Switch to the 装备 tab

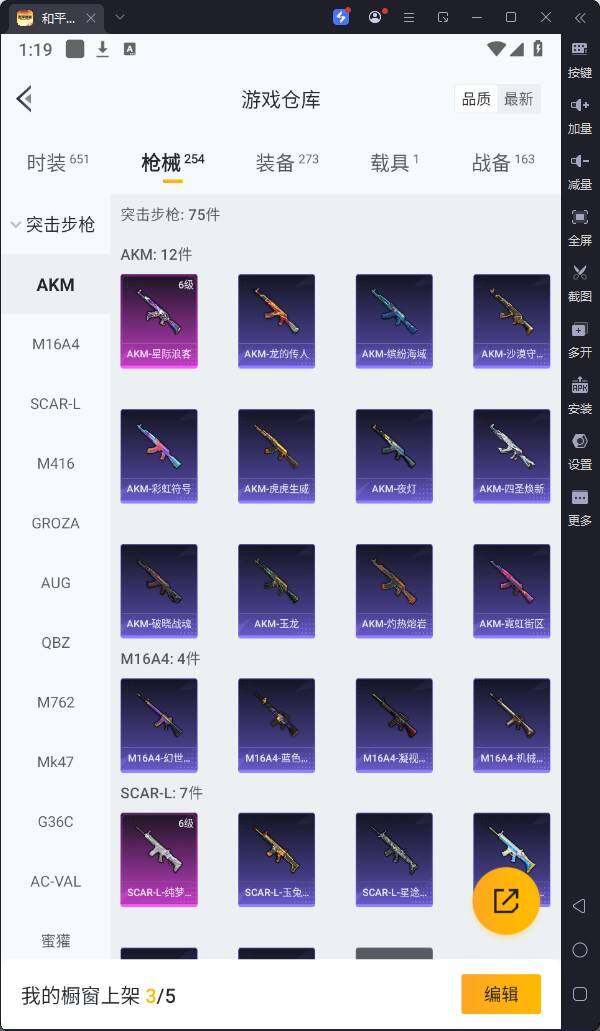(286, 162)
